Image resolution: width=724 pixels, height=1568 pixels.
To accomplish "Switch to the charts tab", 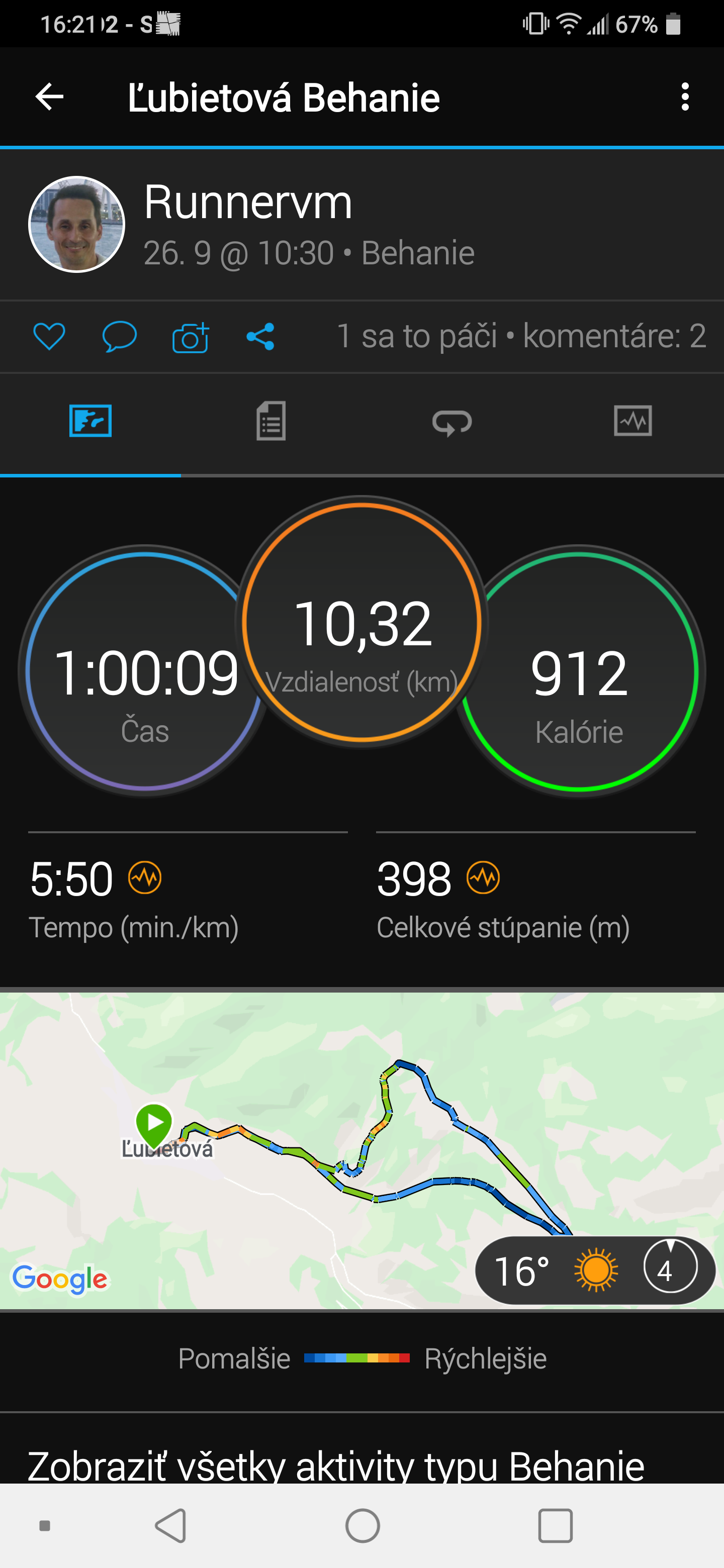I will pos(632,421).
